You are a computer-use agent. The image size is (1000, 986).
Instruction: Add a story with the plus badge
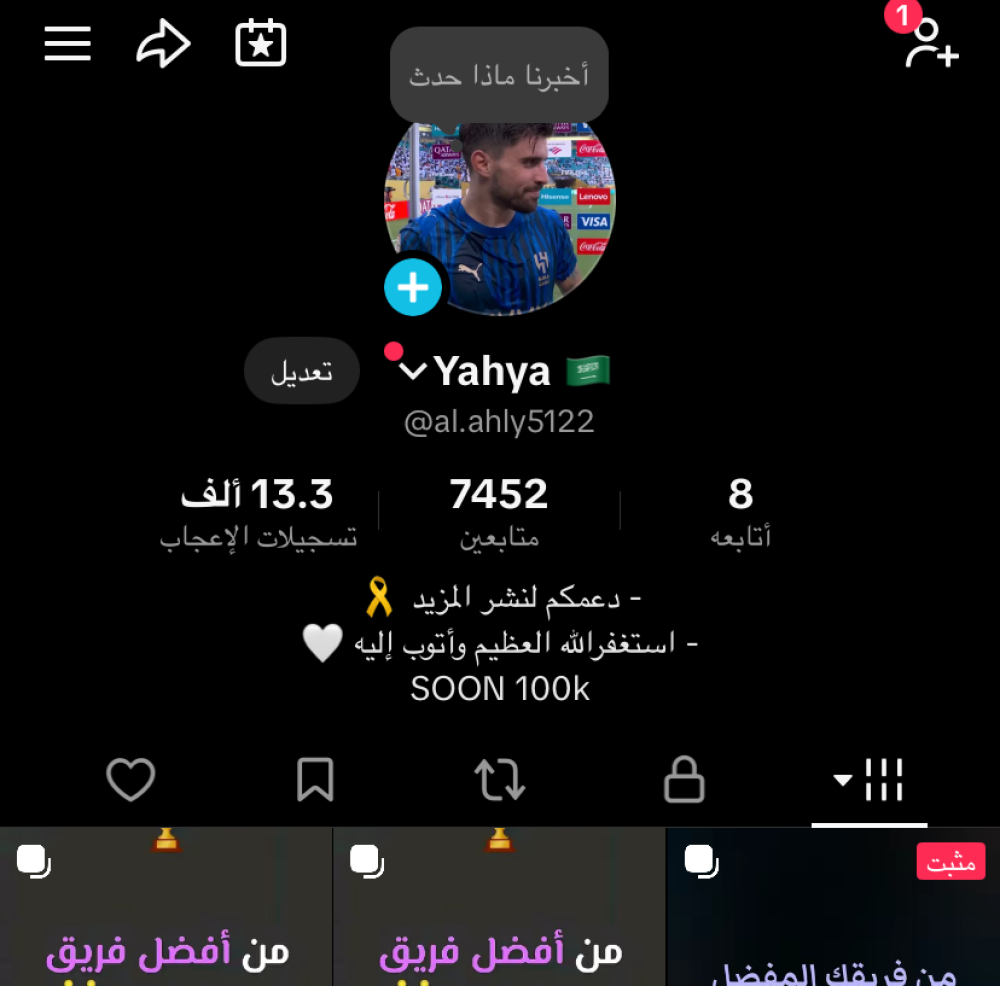(x=413, y=288)
